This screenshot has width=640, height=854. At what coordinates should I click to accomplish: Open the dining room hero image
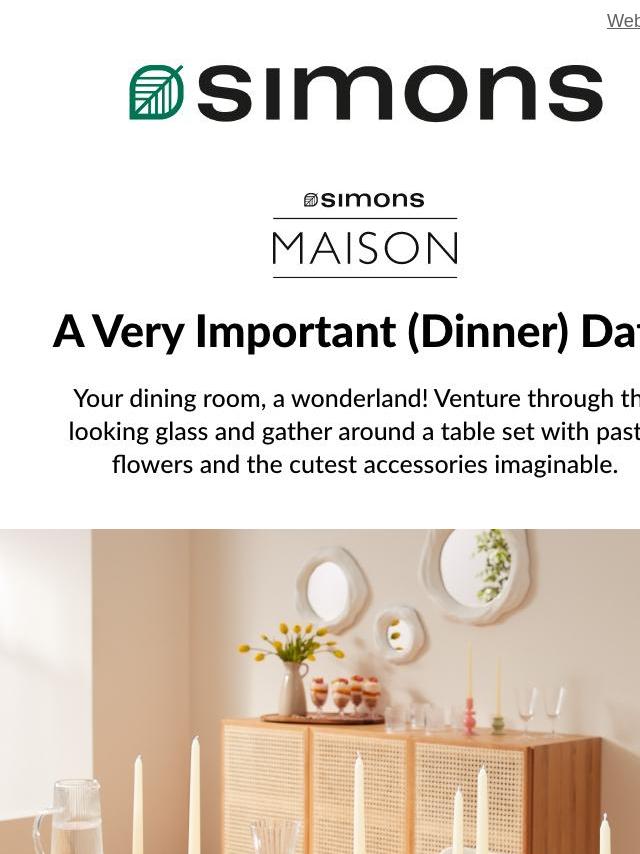[320, 691]
